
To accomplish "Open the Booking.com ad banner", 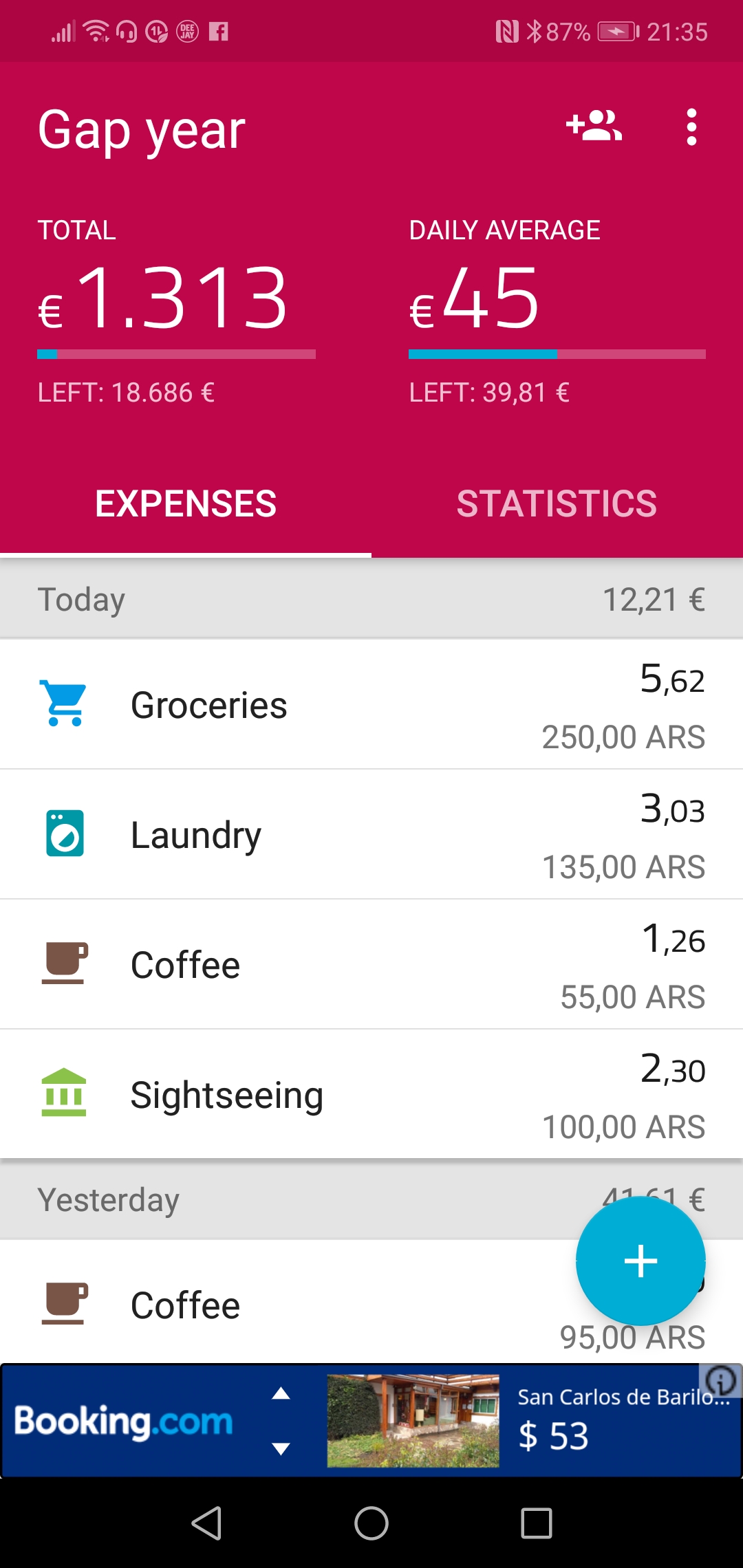I will pos(371,1420).
